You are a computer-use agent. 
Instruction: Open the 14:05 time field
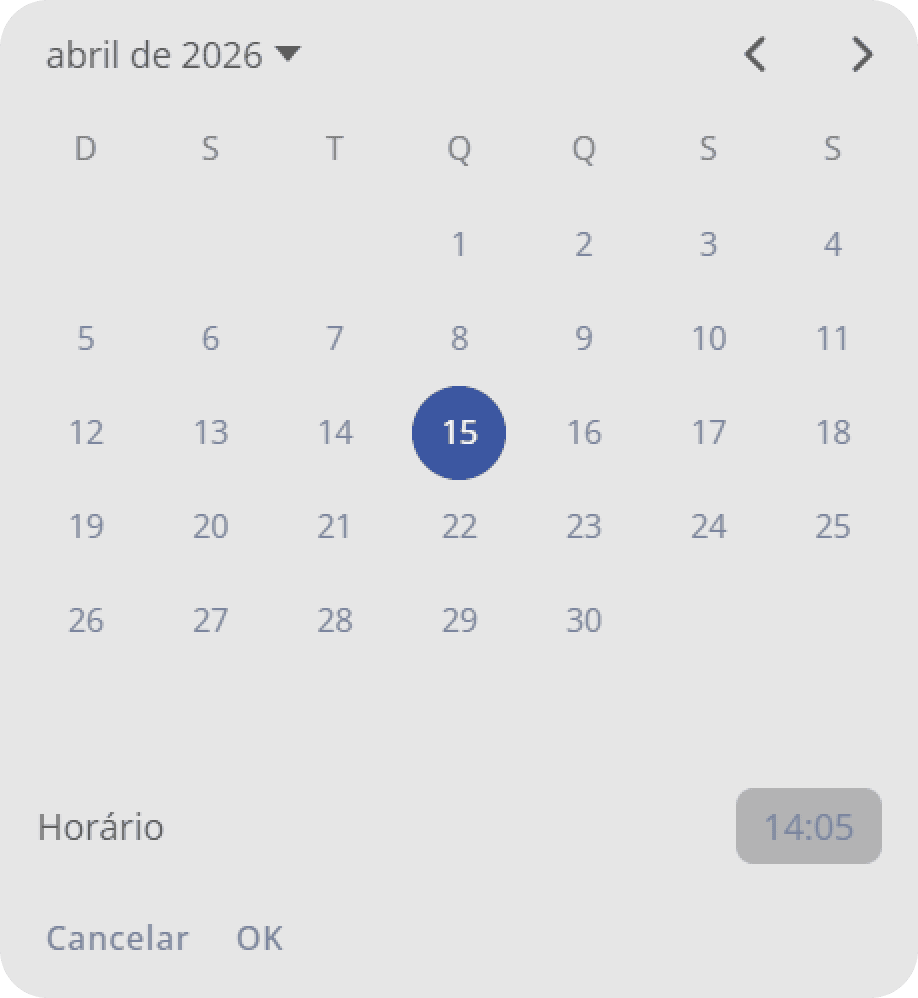coord(808,827)
